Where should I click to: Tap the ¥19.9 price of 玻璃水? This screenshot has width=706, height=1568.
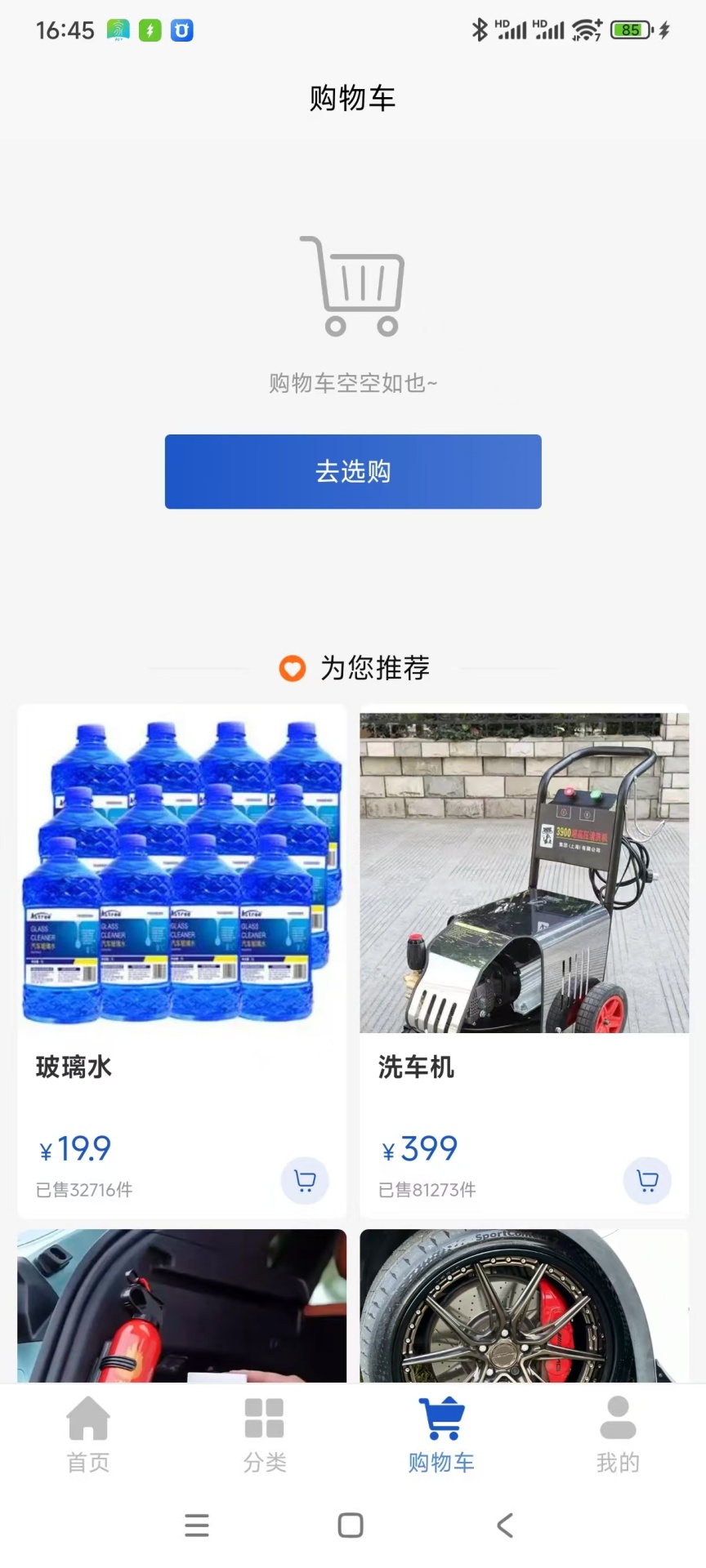click(x=75, y=1148)
